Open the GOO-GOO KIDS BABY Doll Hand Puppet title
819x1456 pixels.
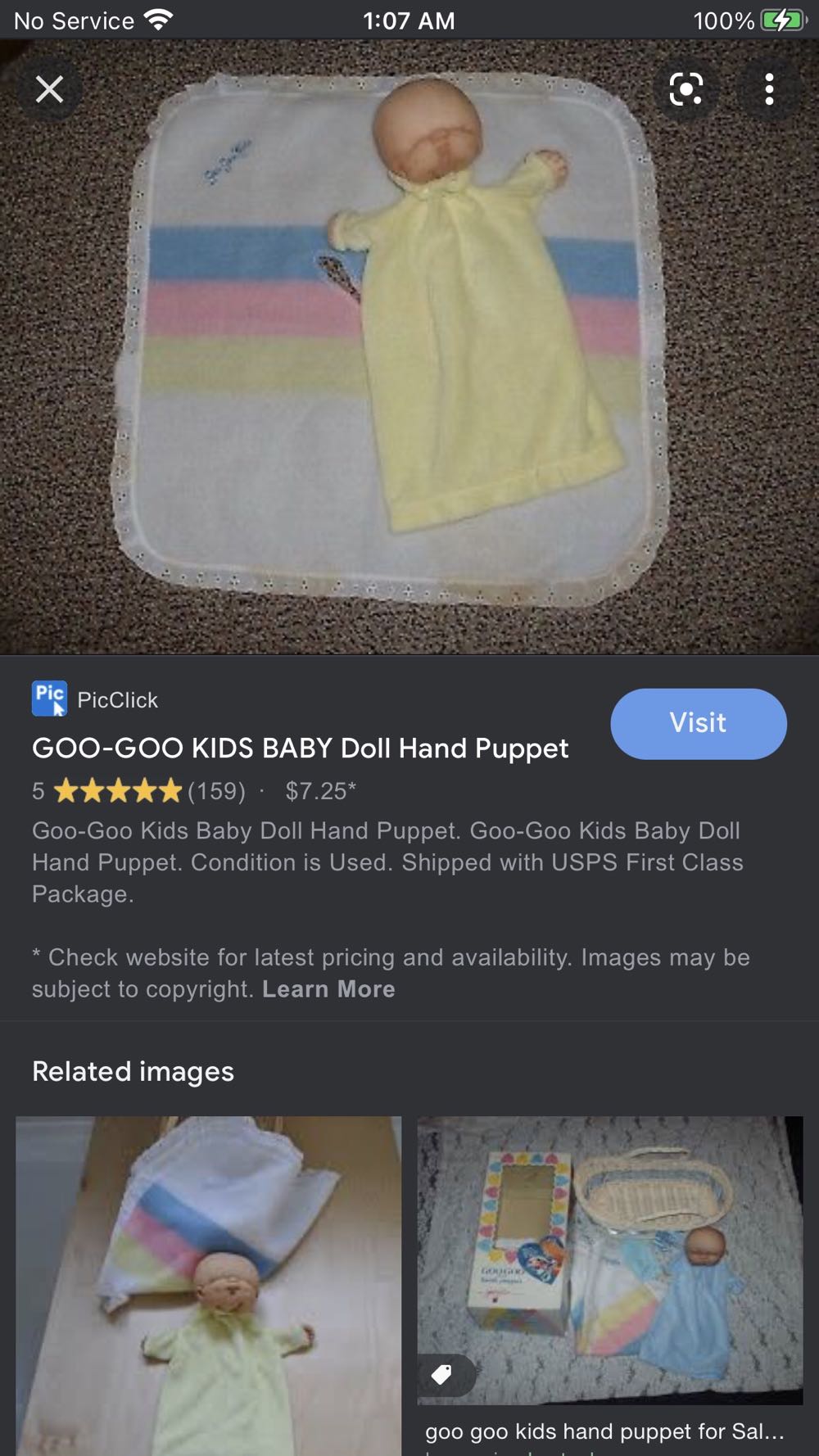point(300,748)
